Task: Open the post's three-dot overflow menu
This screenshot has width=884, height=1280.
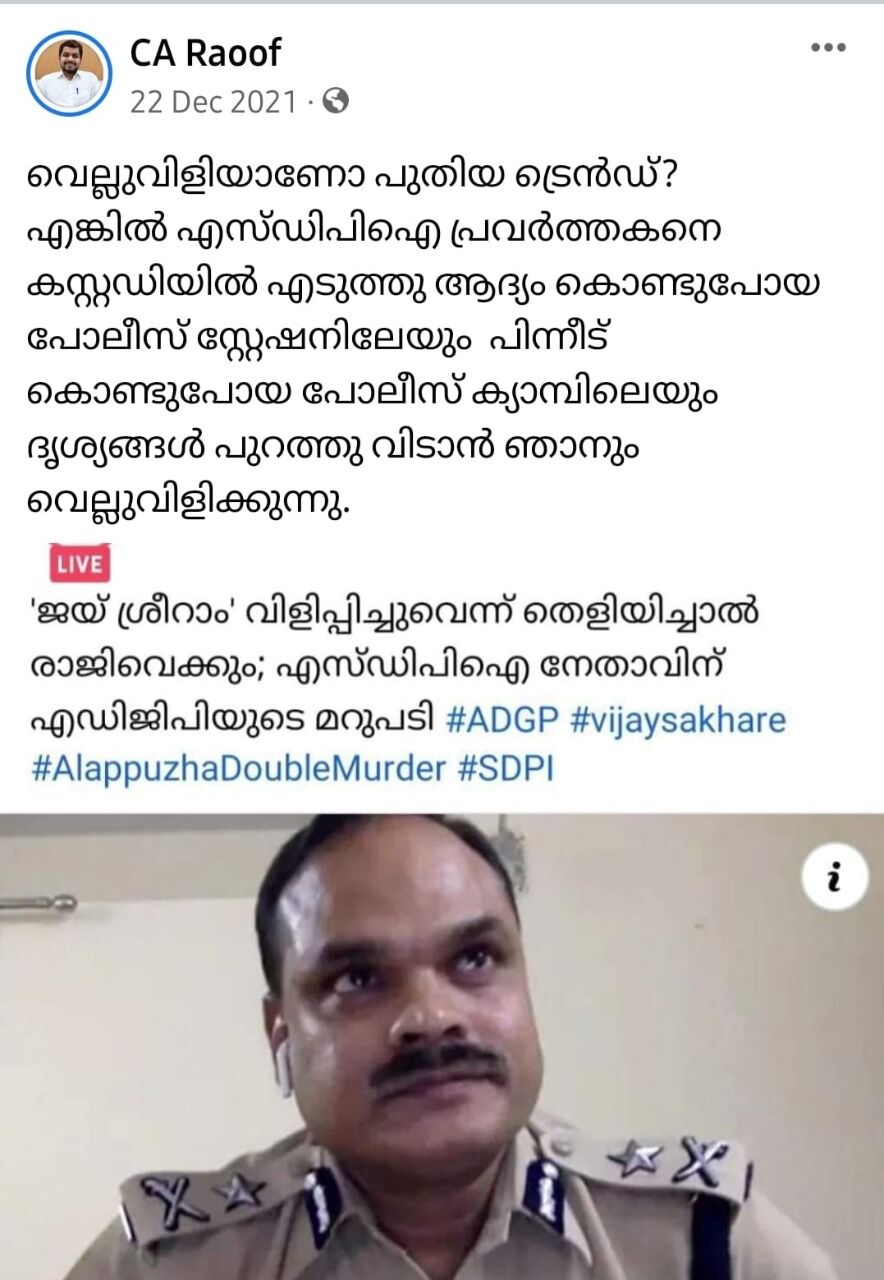Action: pos(828,48)
